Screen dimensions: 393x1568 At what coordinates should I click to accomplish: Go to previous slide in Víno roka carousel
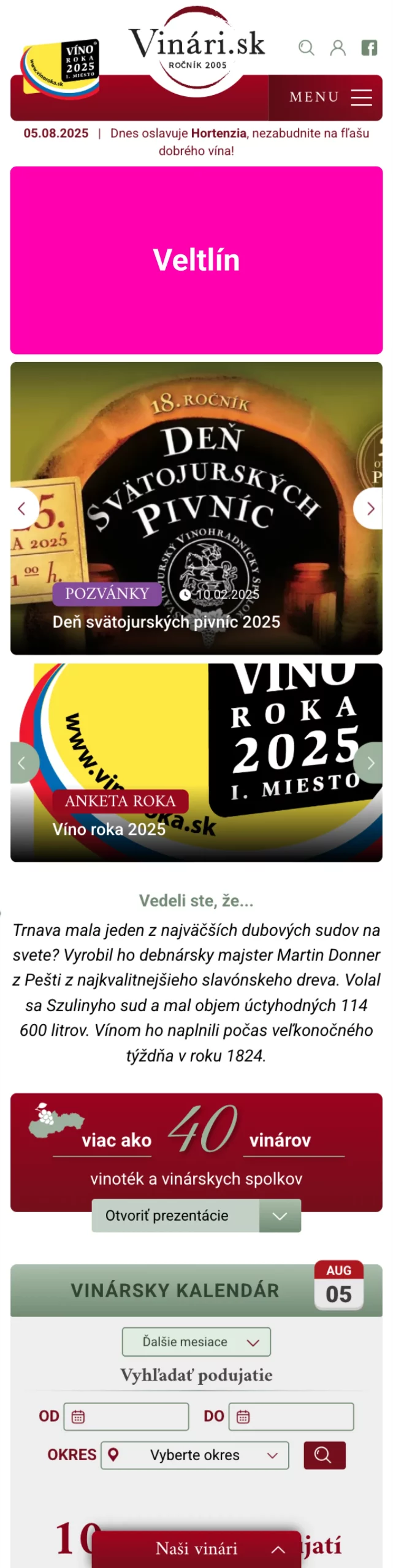[x=22, y=763]
